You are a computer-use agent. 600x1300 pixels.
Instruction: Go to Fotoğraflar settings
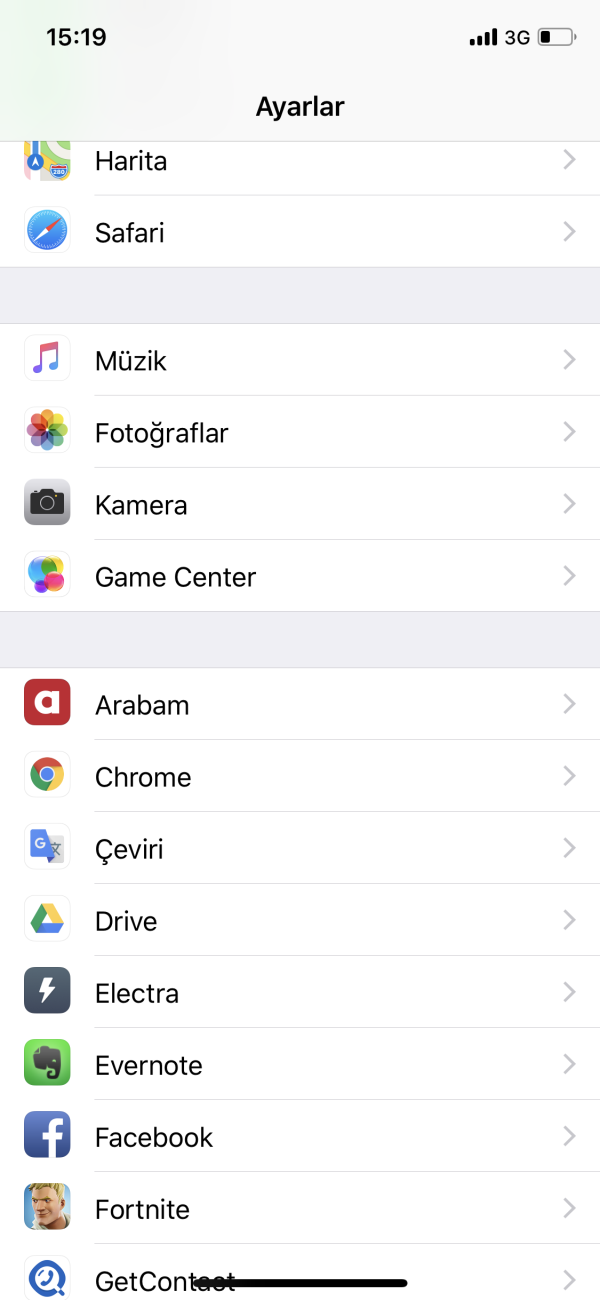tap(300, 432)
